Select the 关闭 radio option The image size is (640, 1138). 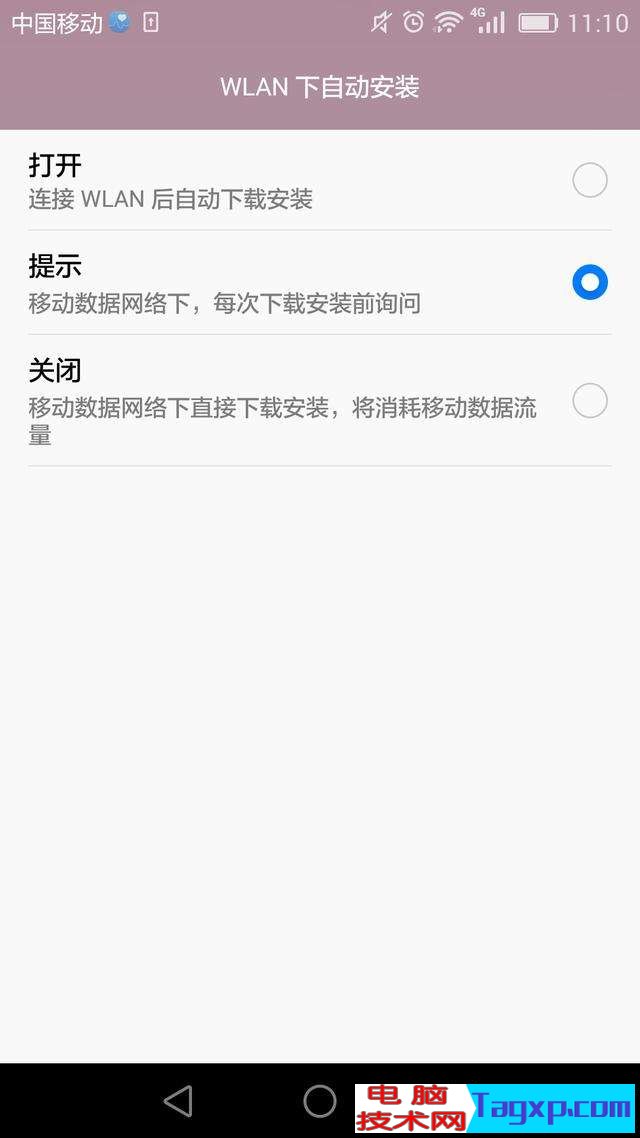[x=589, y=401]
